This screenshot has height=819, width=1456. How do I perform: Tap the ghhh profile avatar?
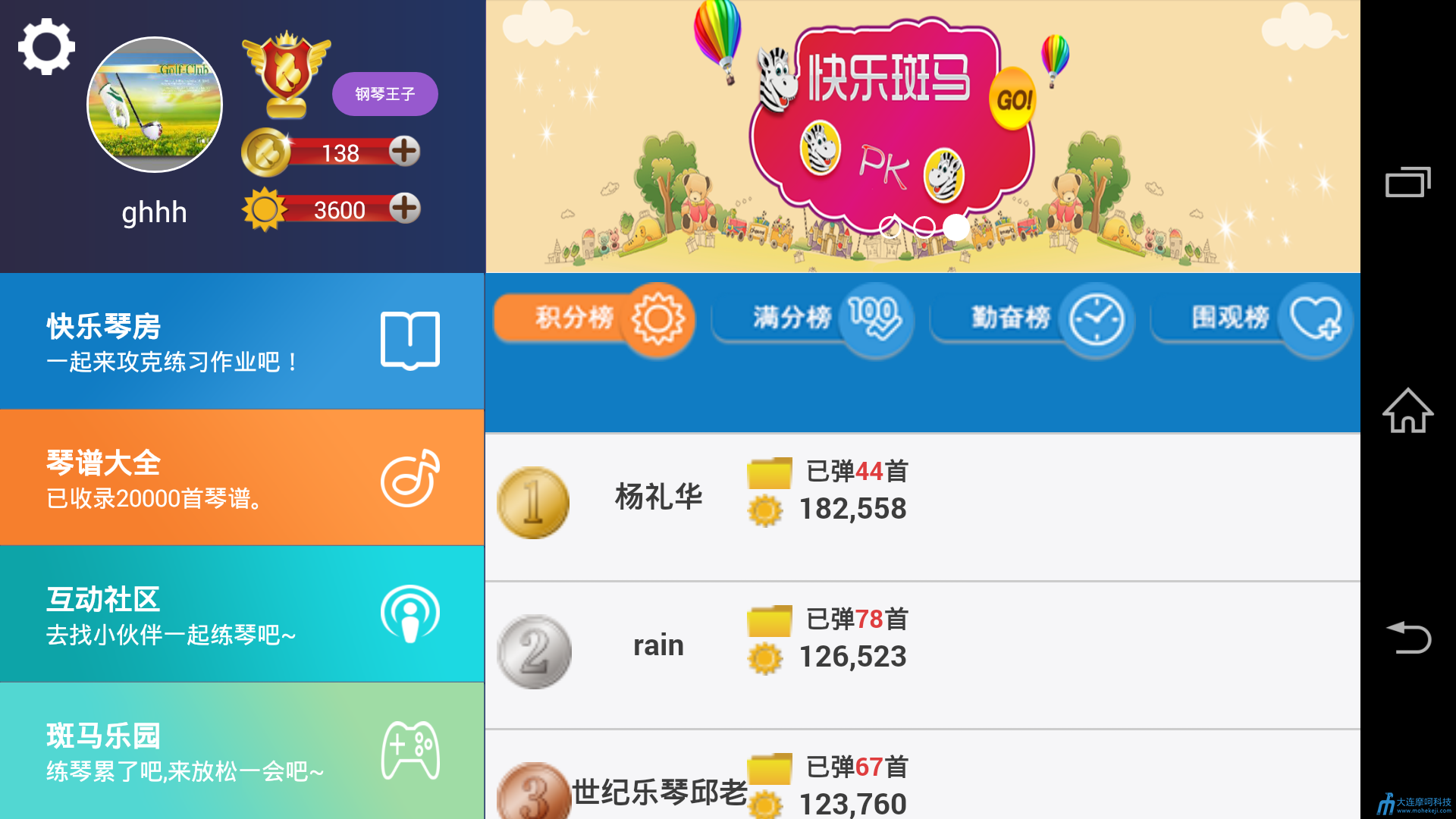coord(155,105)
